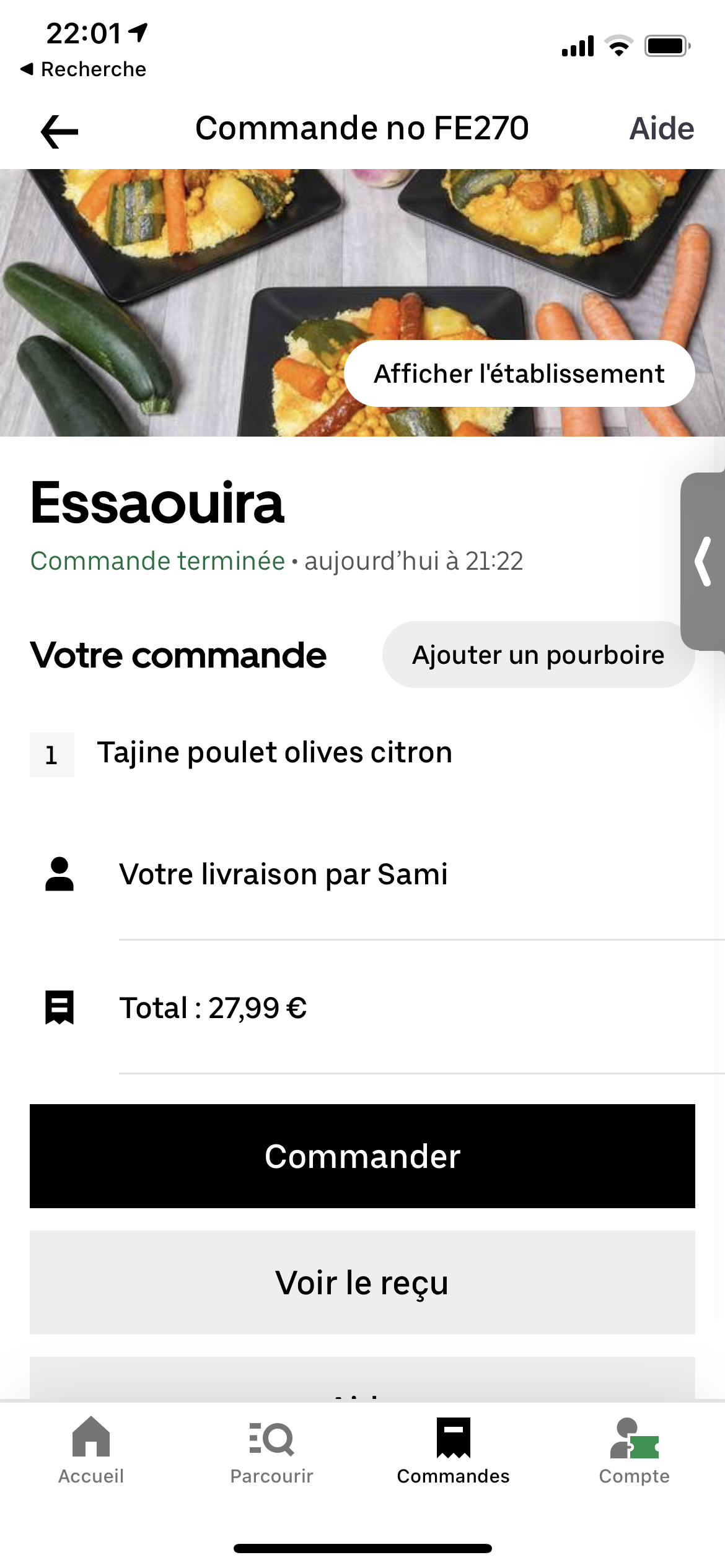View the receipt with Voir le reçu

click(362, 1283)
